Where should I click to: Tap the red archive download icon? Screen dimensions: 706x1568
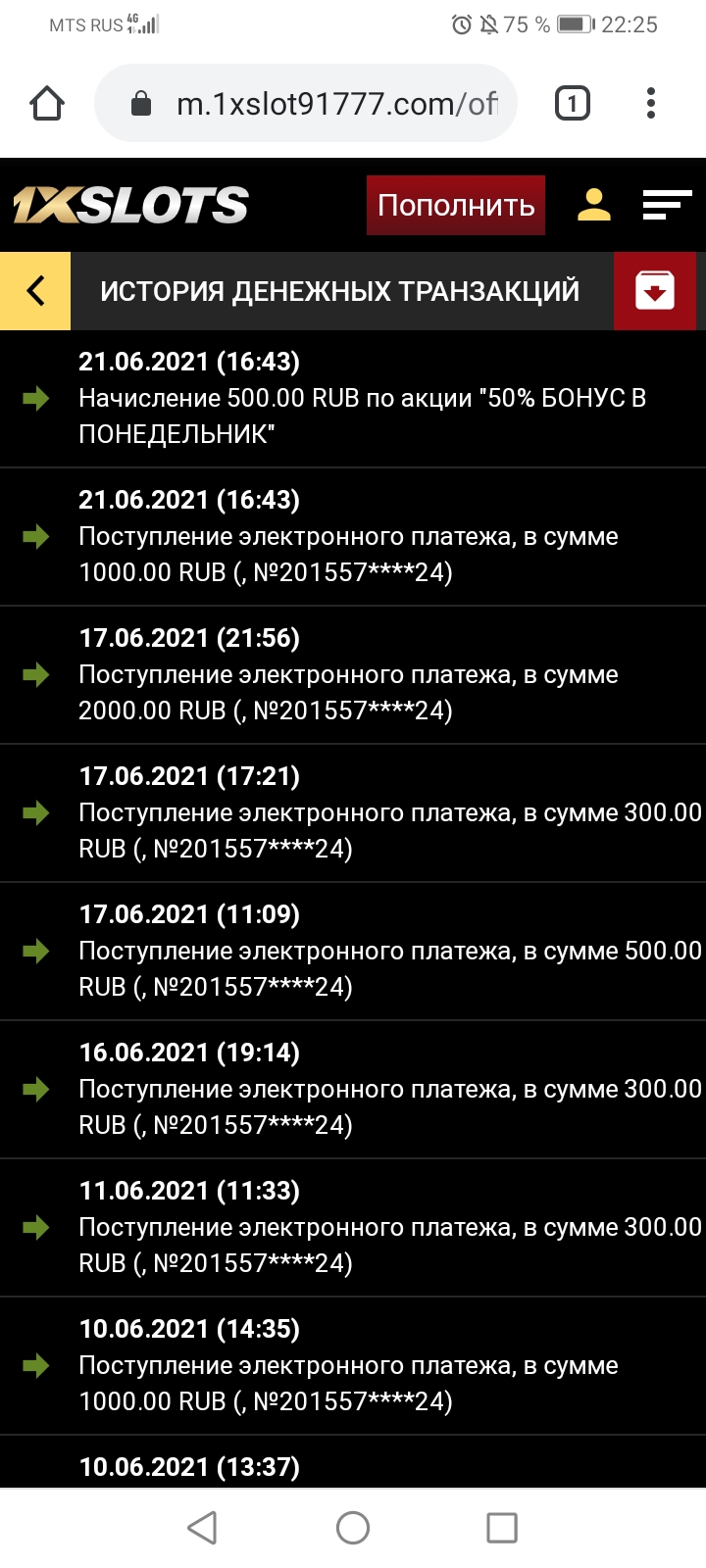pyautogui.click(x=654, y=291)
